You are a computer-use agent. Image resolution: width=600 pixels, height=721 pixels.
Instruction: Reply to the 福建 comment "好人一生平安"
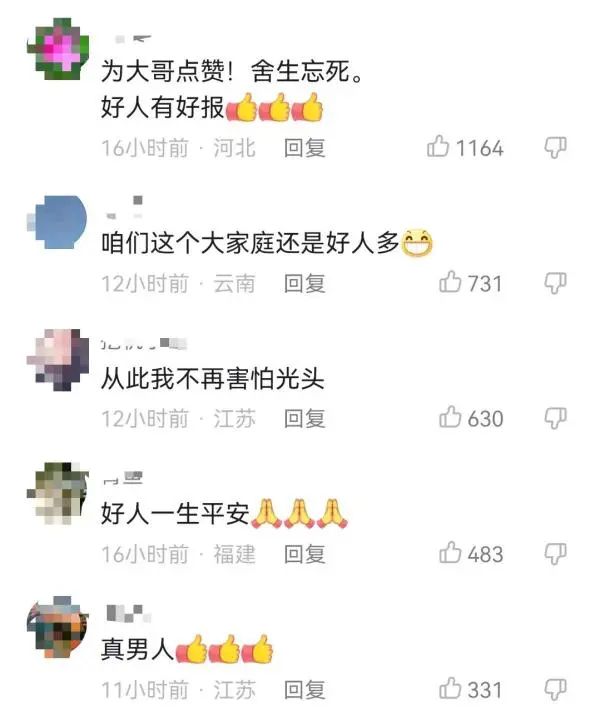pyautogui.click(x=305, y=554)
